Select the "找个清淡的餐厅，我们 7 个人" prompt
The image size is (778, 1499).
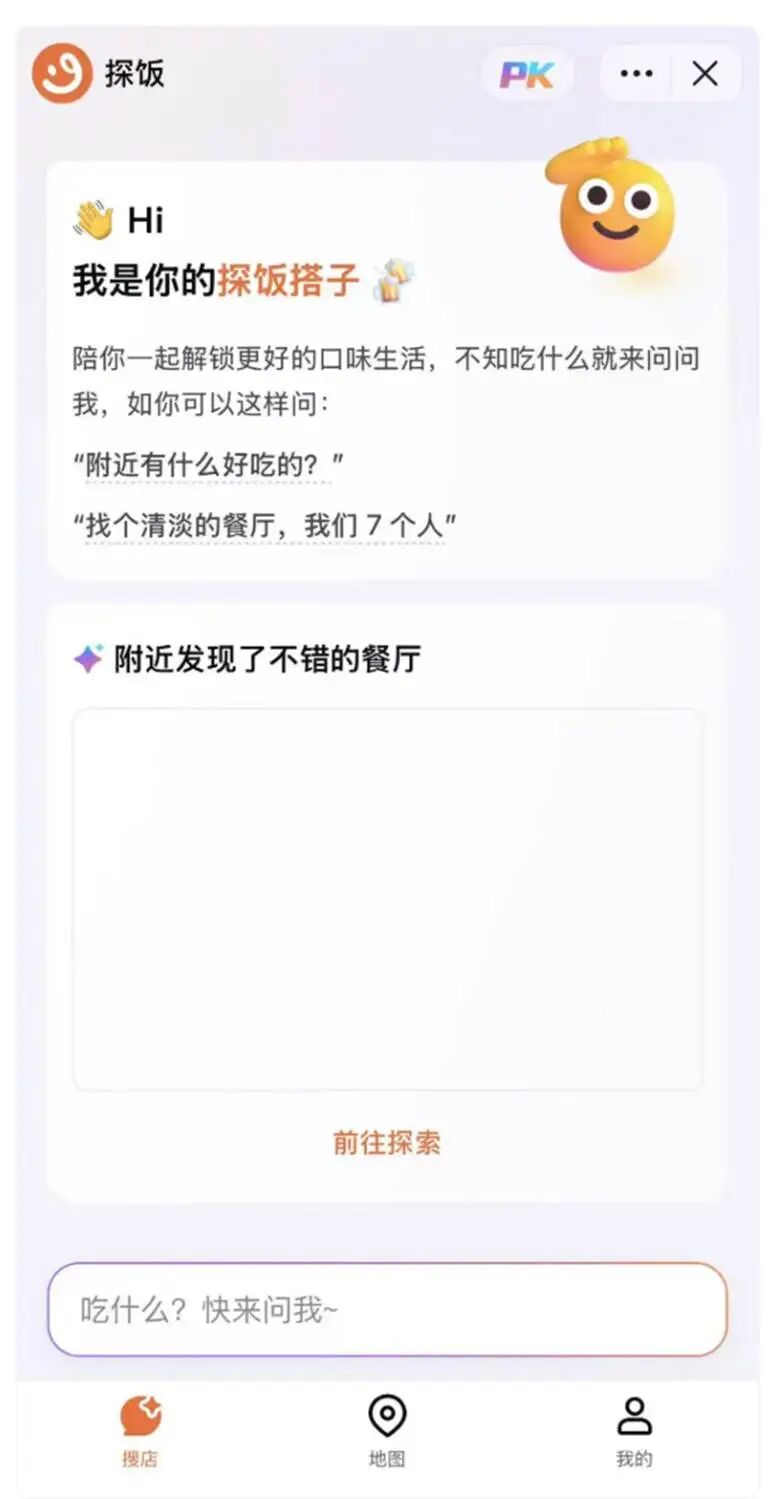265,526
